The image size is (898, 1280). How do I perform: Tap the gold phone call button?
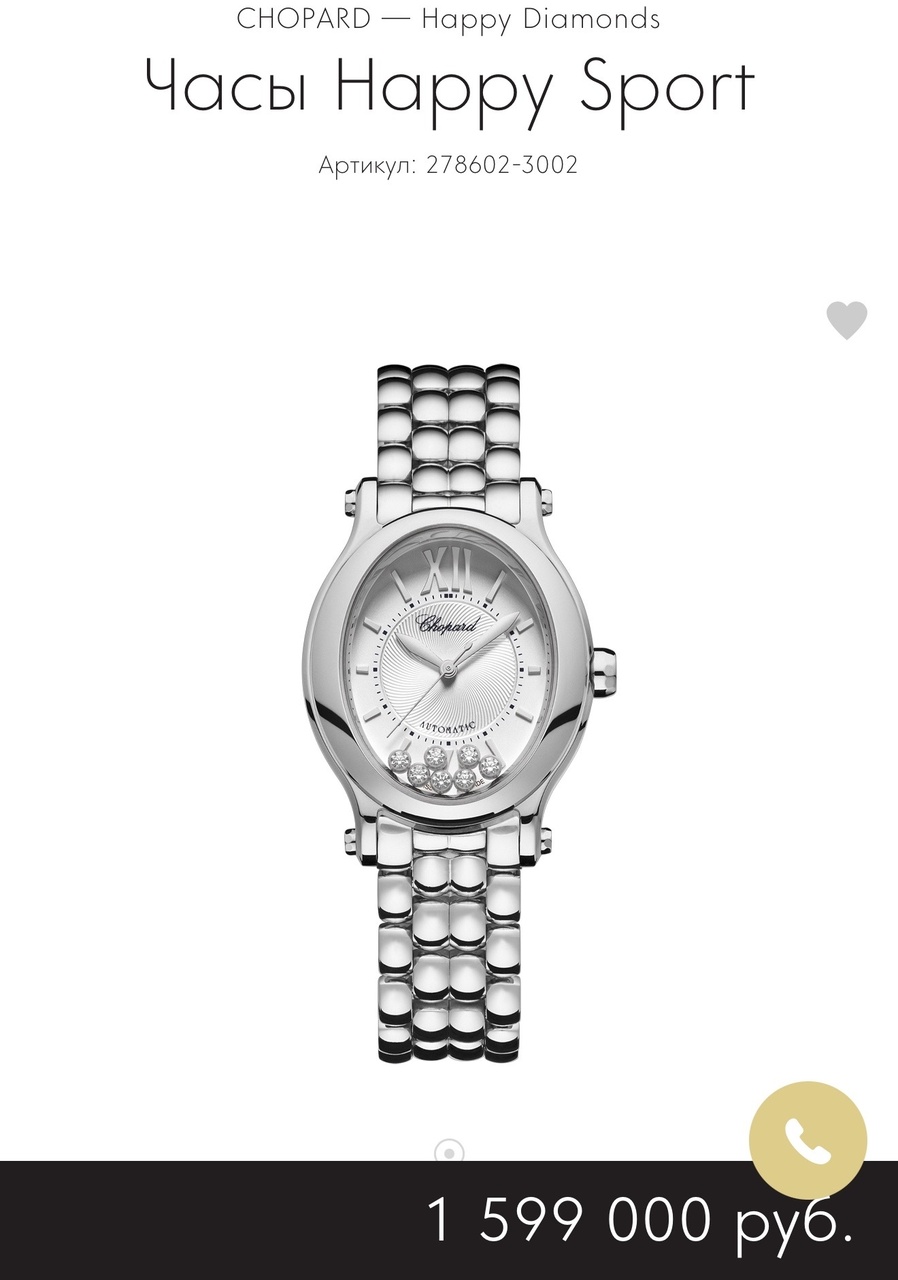[808, 1141]
